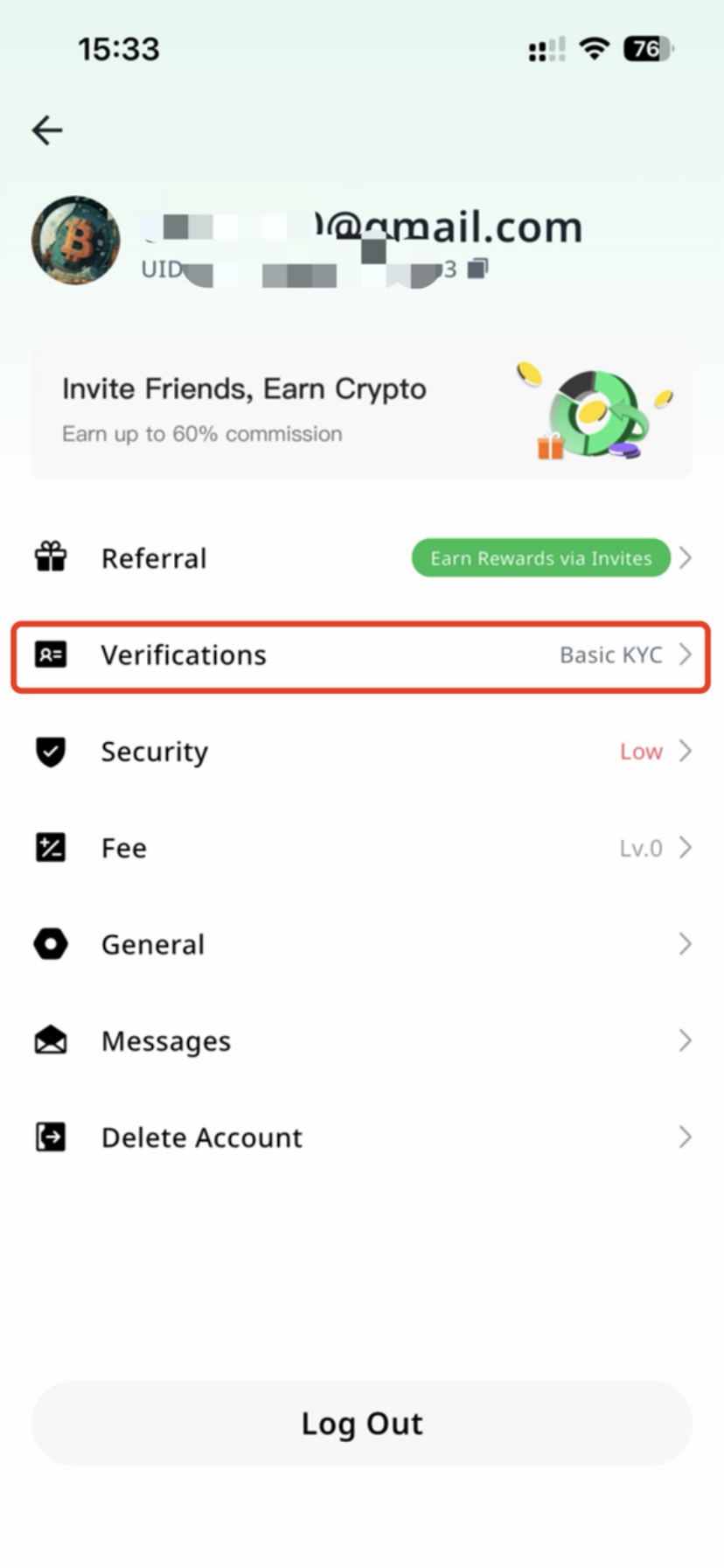Open the Referral row
The width and height of the screenshot is (724, 1568).
pyautogui.click(x=362, y=558)
